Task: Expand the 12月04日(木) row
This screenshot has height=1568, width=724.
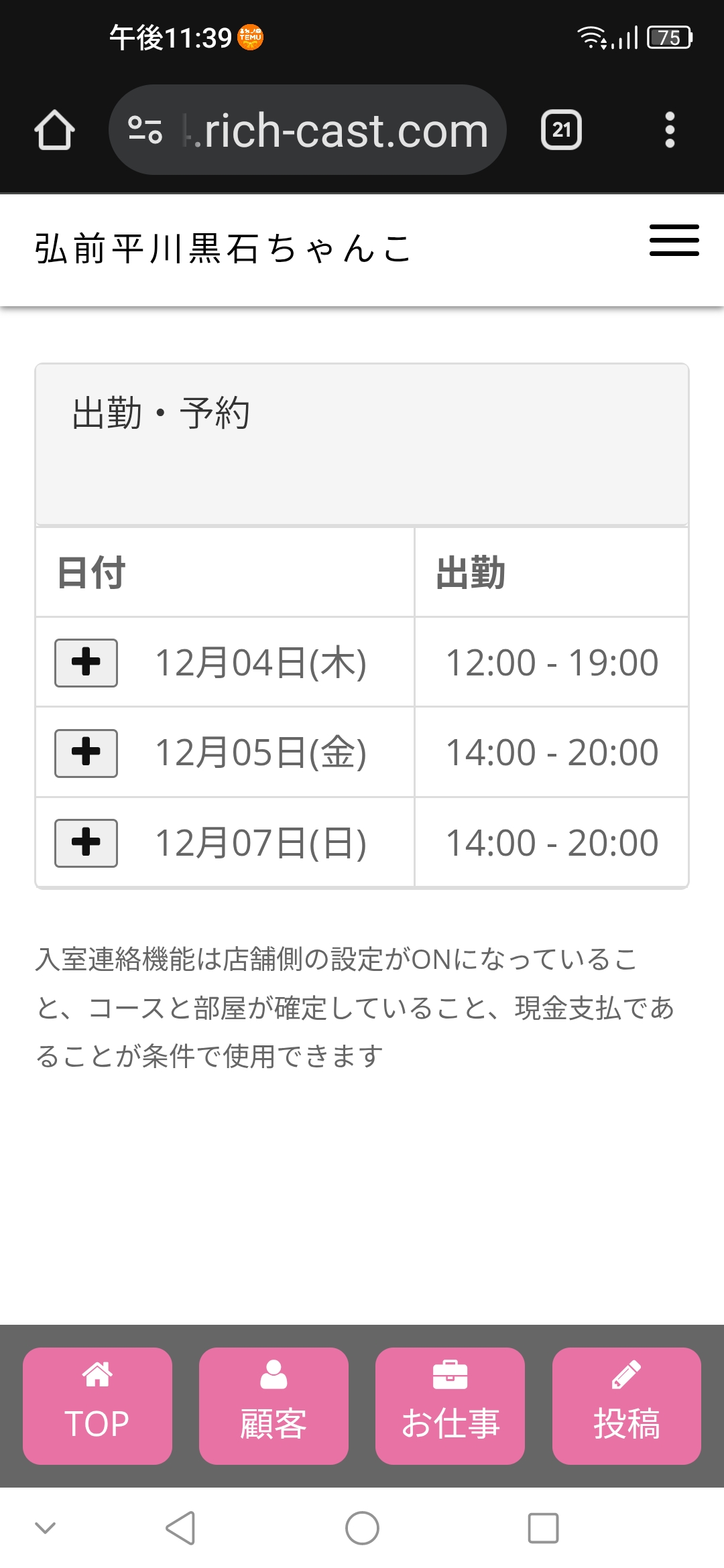Action: coord(86,663)
